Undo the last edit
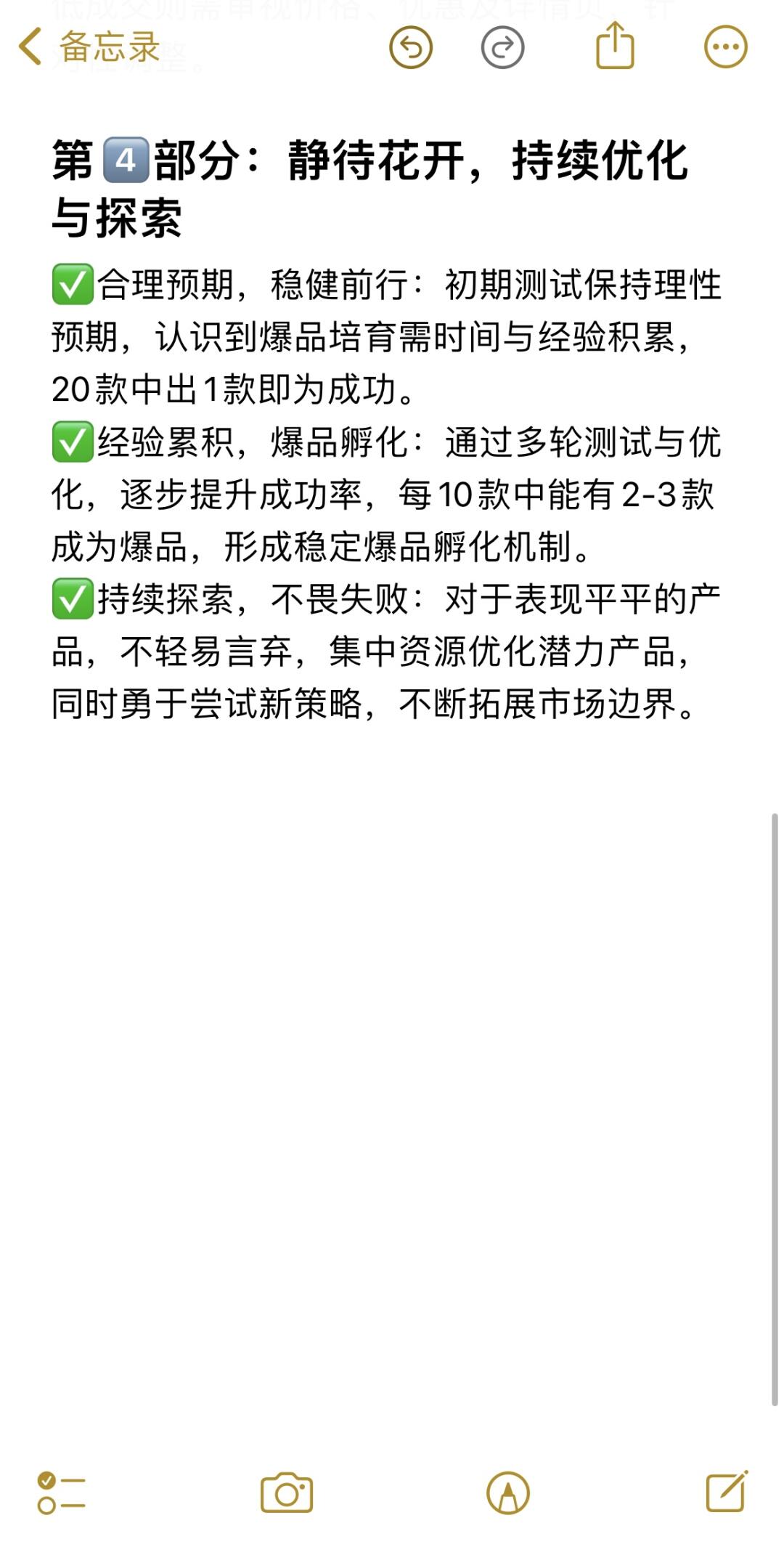The image size is (784, 1547). pos(411,48)
